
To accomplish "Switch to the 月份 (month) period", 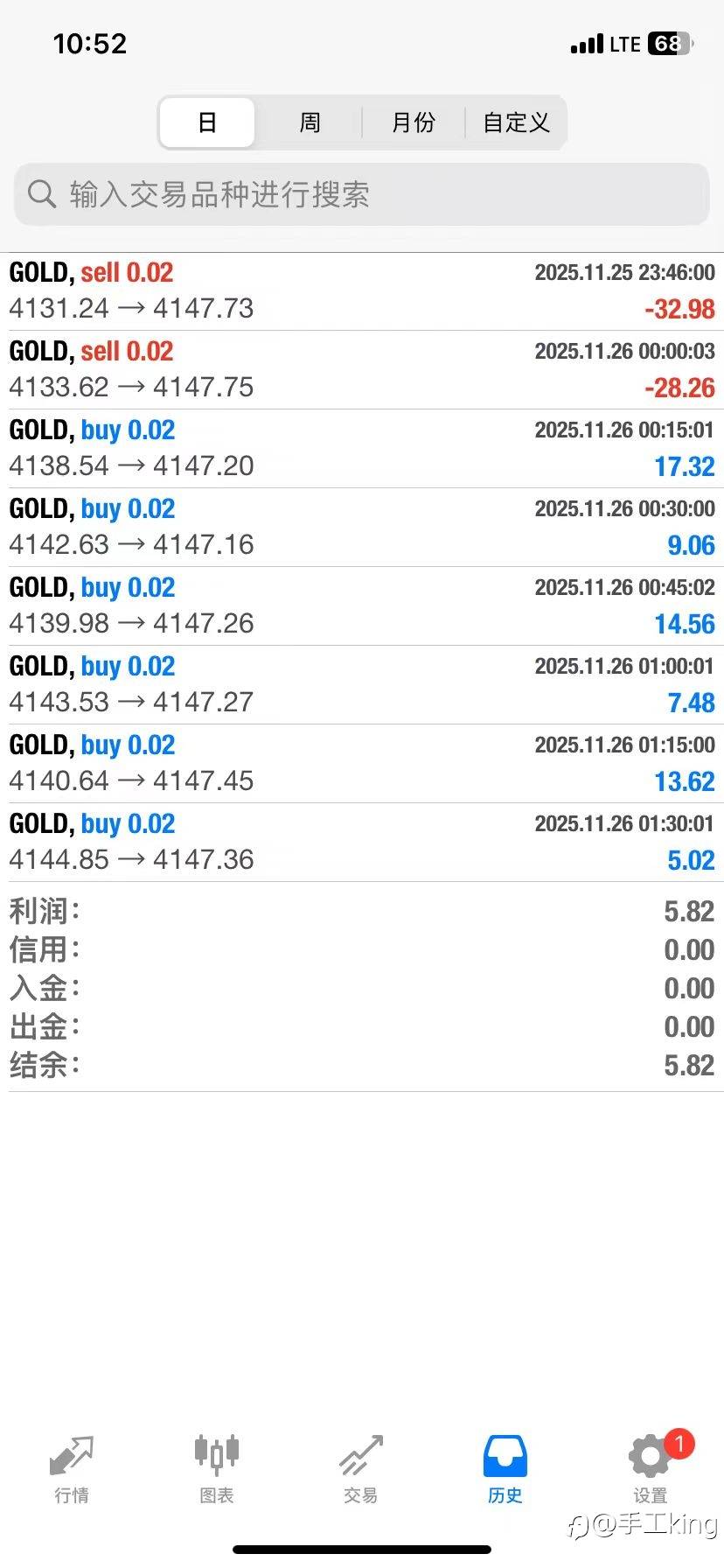I will click(413, 122).
